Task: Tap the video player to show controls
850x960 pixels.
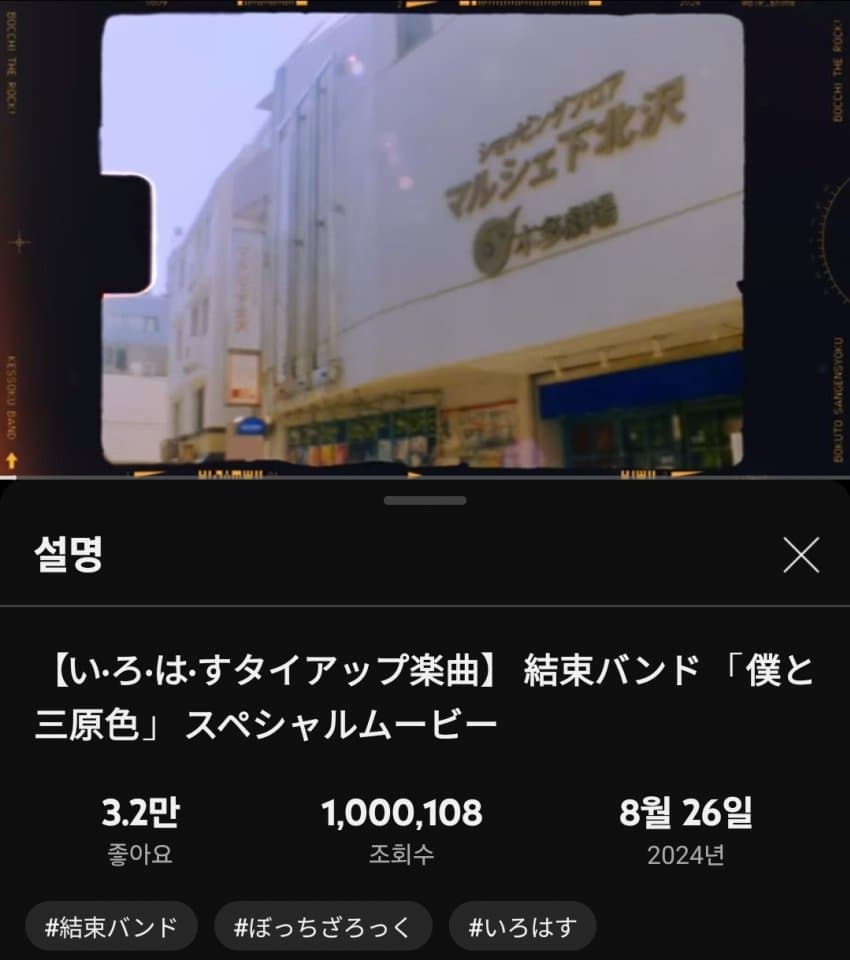Action: coord(425,240)
